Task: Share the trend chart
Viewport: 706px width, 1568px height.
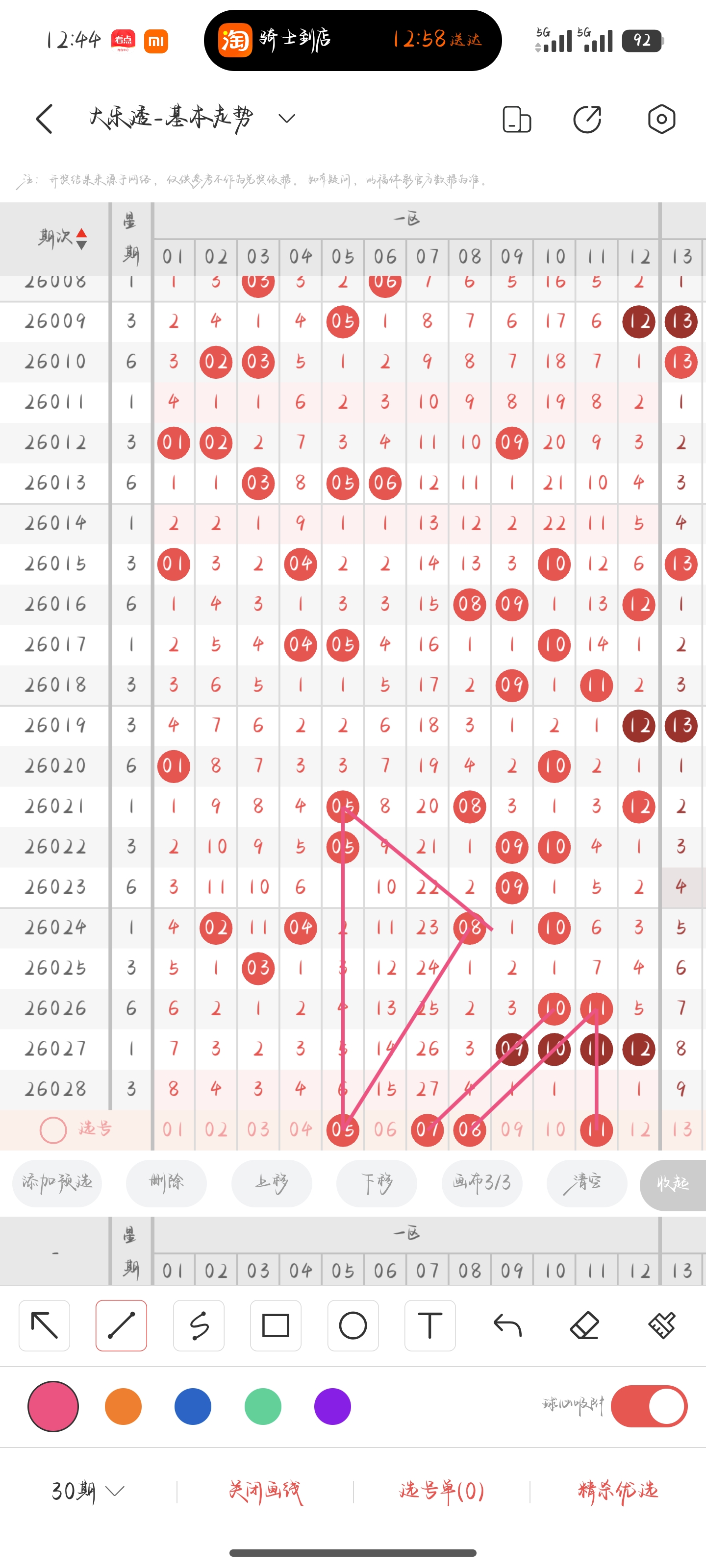Action: (x=587, y=119)
